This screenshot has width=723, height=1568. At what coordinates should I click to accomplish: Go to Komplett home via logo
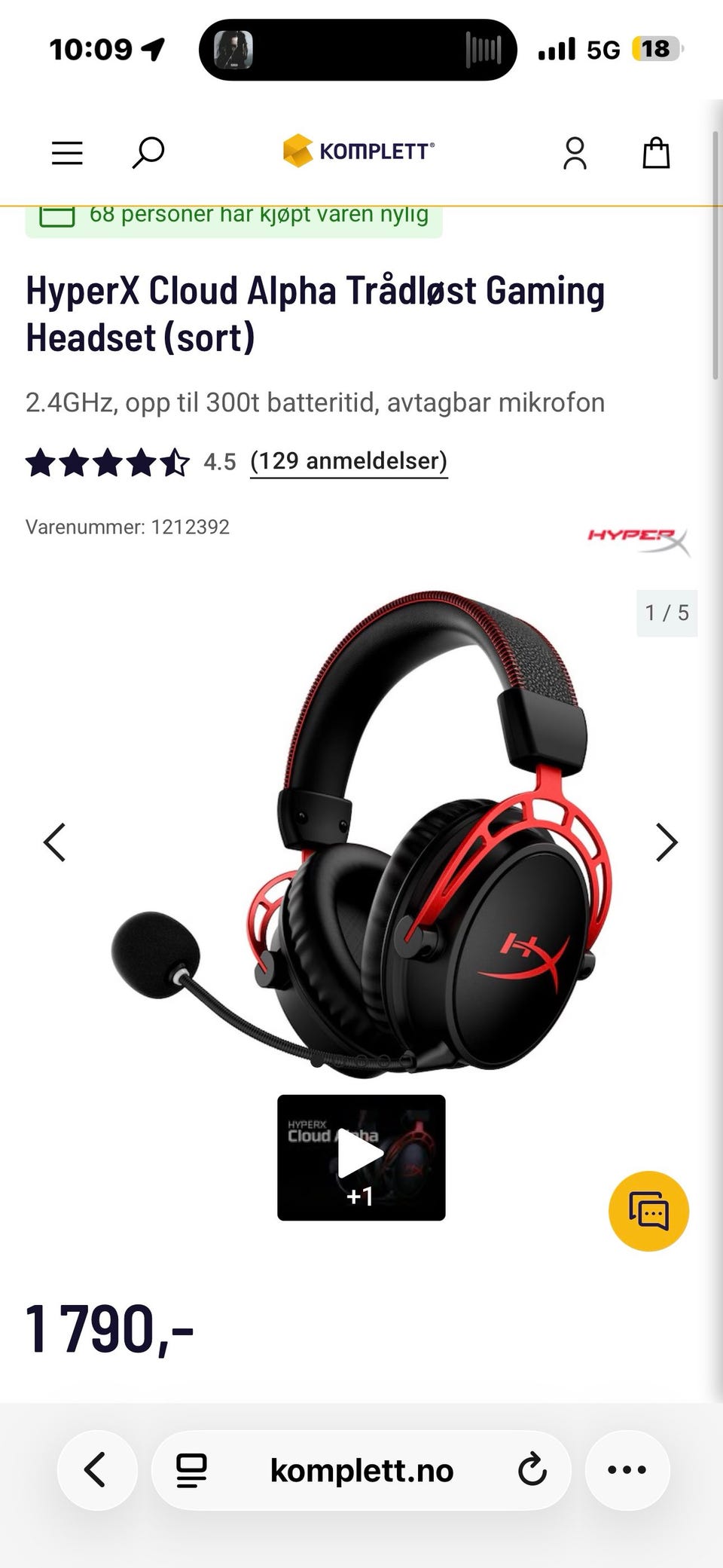click(358, 151)
